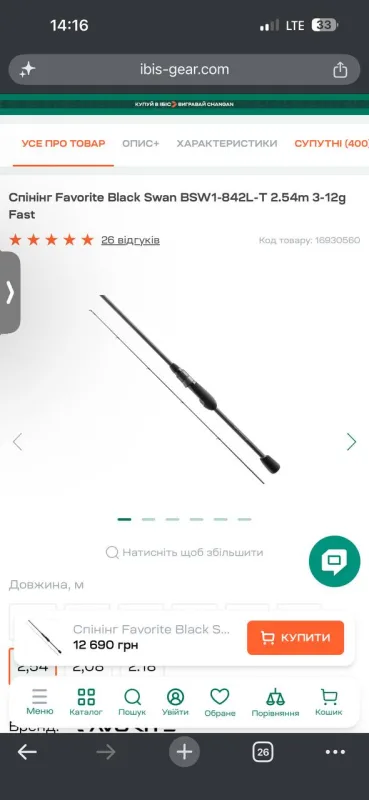Viewport: 369px width, 800px height.
Task: Tap КУПИТИ to buy the rod
Action: pyautogui.click(x=296, y=637)
